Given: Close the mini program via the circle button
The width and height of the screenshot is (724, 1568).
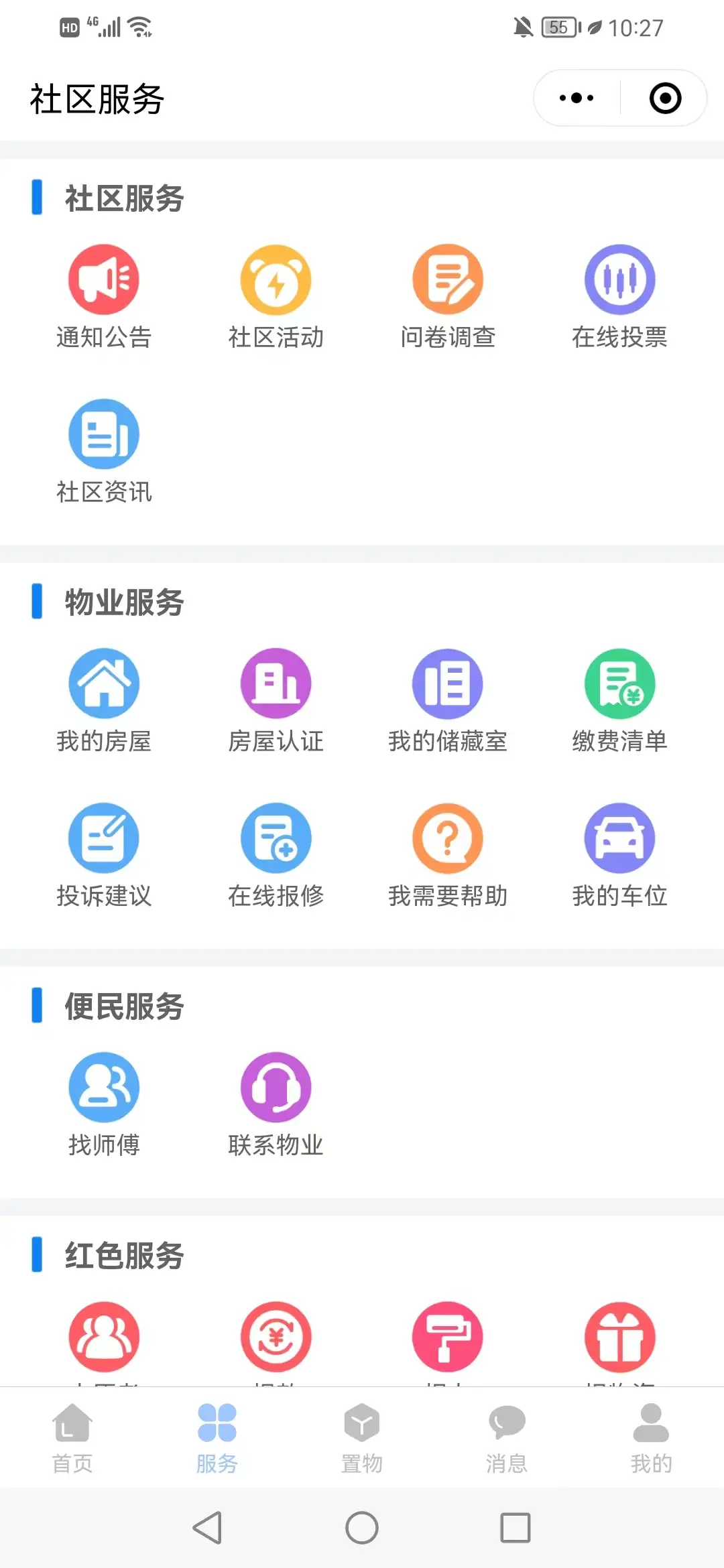Looking at the screenshot, I should pos(665,98).
